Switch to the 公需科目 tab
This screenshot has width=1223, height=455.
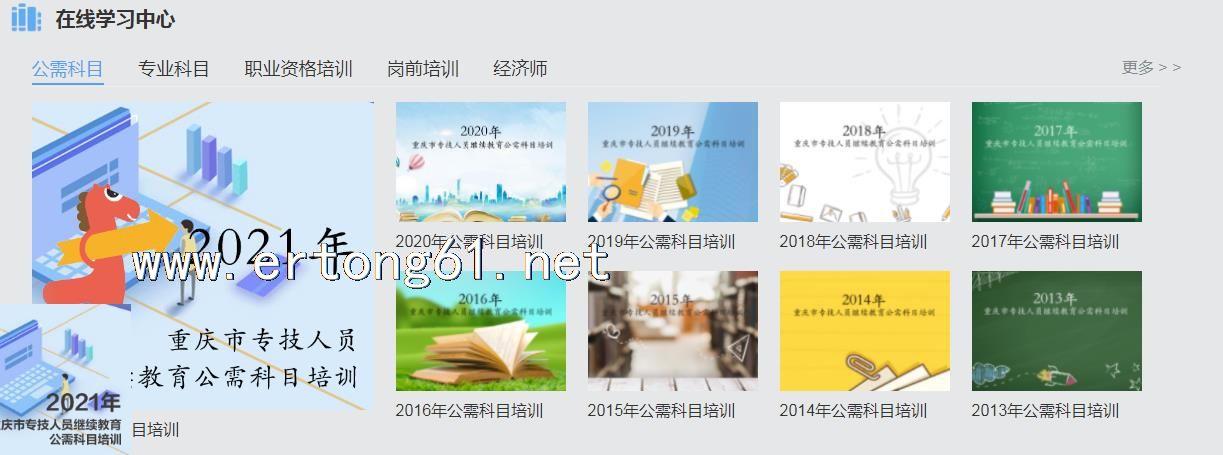(x=67, y=69)
